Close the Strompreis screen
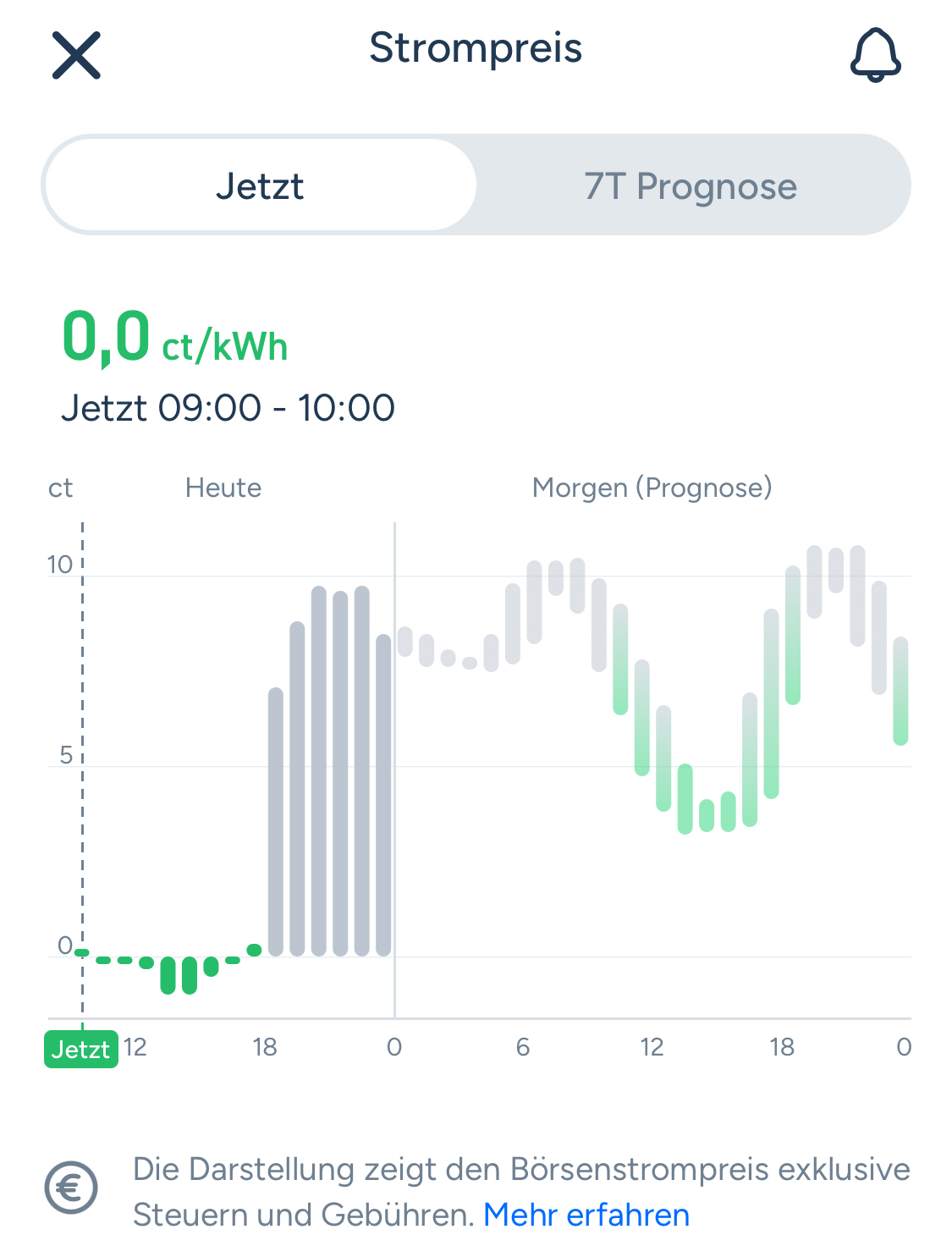Image resolution: width=952 pixels, height=1257 pixels. coord(76,55)
